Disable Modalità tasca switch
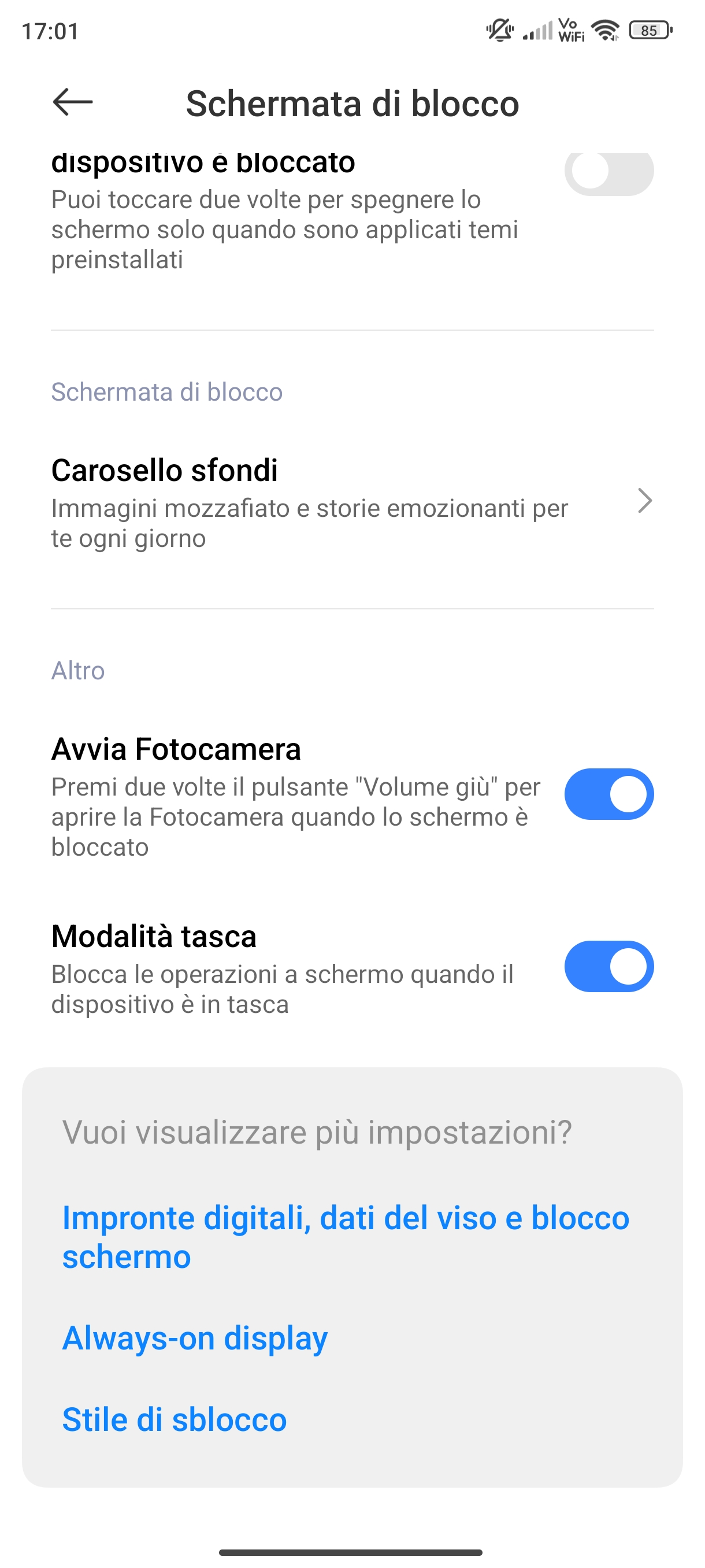The image size is (705, 1568). [608, 966]
